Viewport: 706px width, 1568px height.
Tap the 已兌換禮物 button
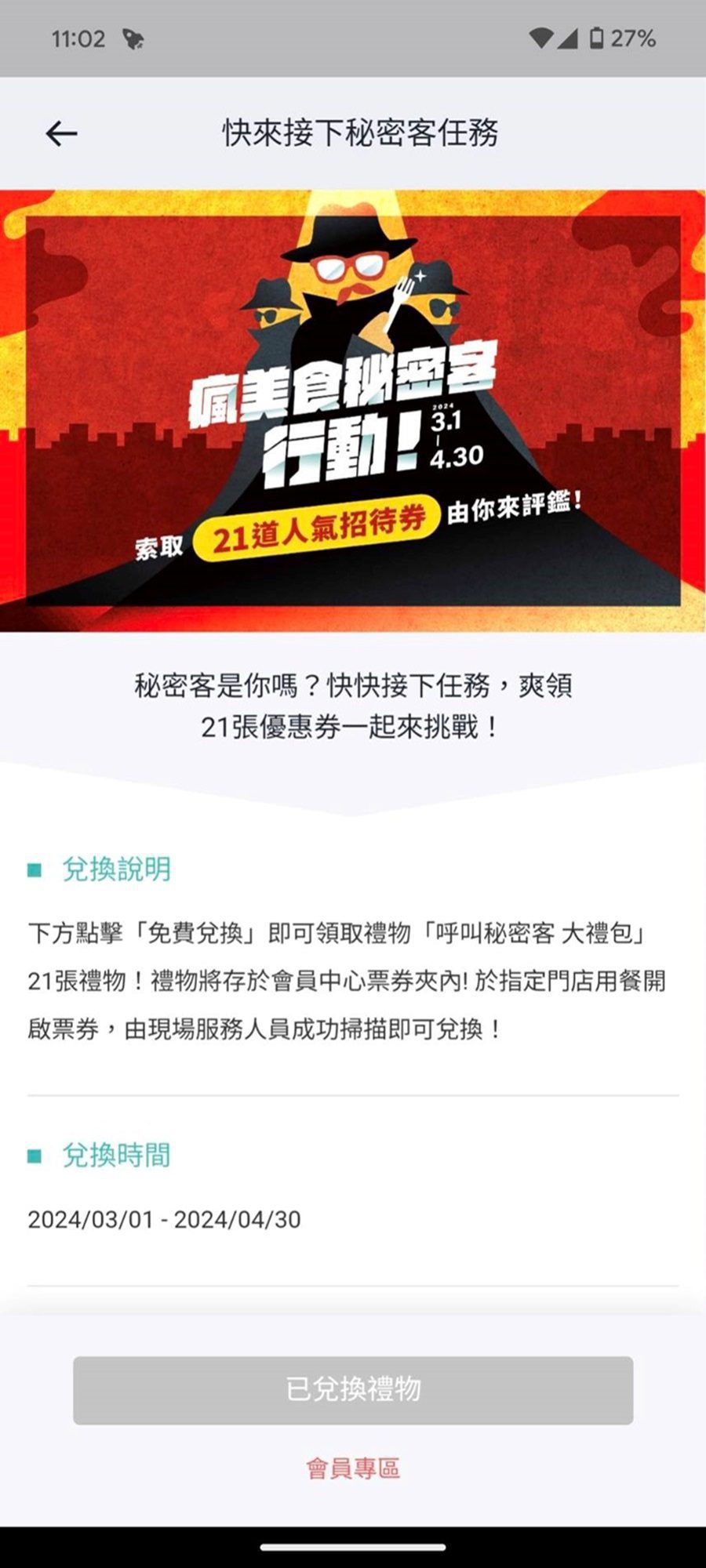pos(353,1390)
